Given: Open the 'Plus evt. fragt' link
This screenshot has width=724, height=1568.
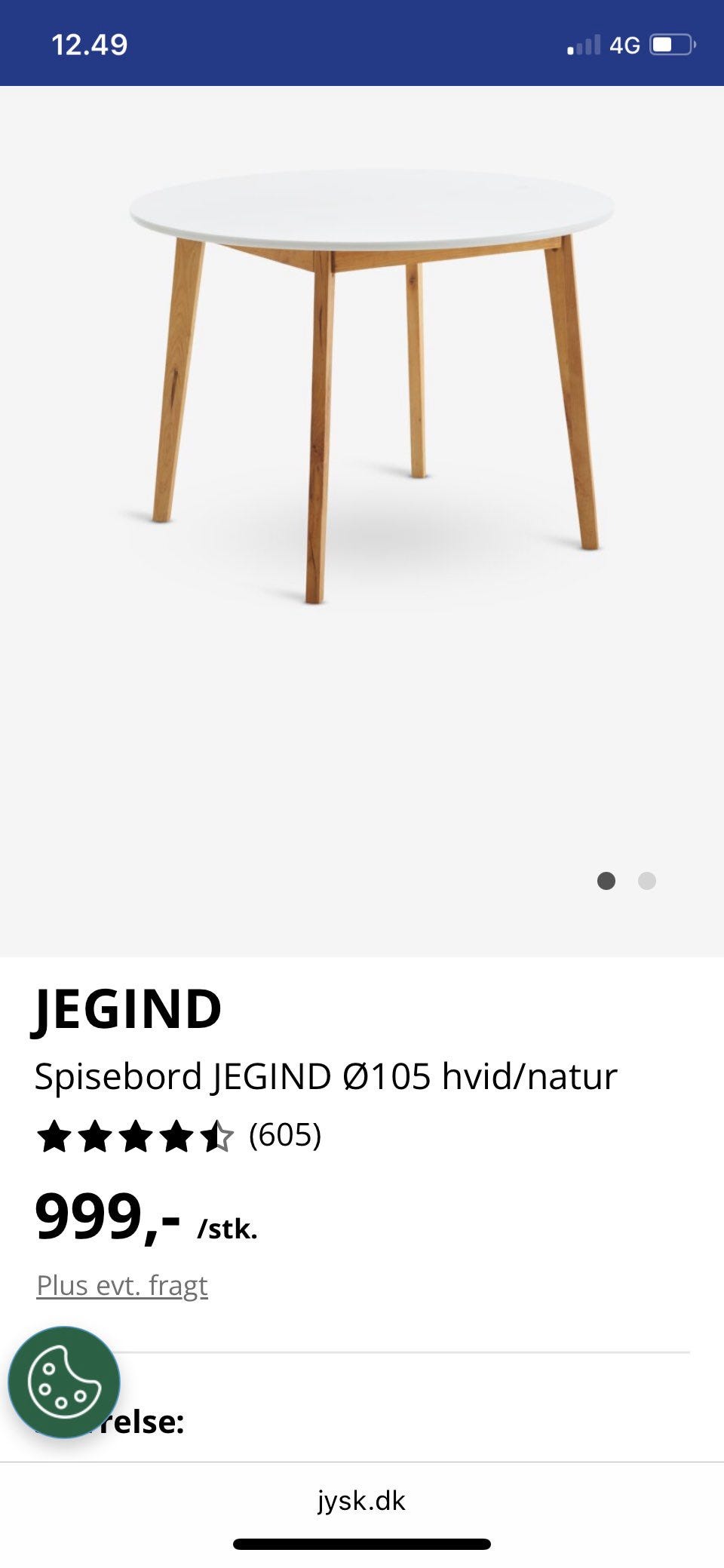Looking at the screenshot, I should [122, 1285].
